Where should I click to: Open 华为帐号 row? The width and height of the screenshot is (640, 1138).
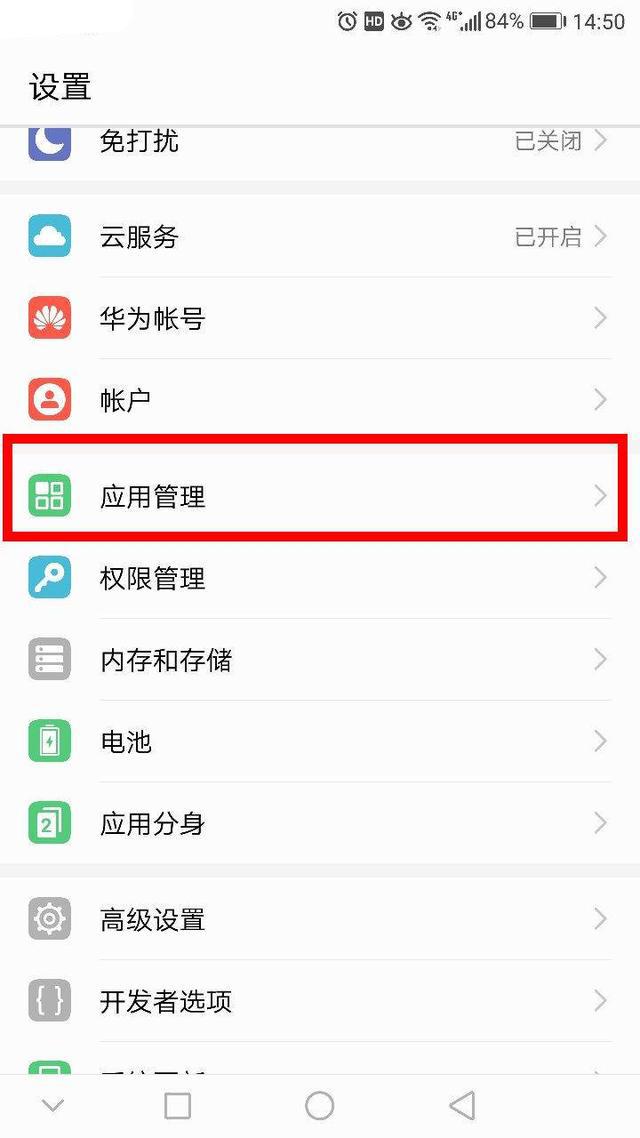coord(320,319)
